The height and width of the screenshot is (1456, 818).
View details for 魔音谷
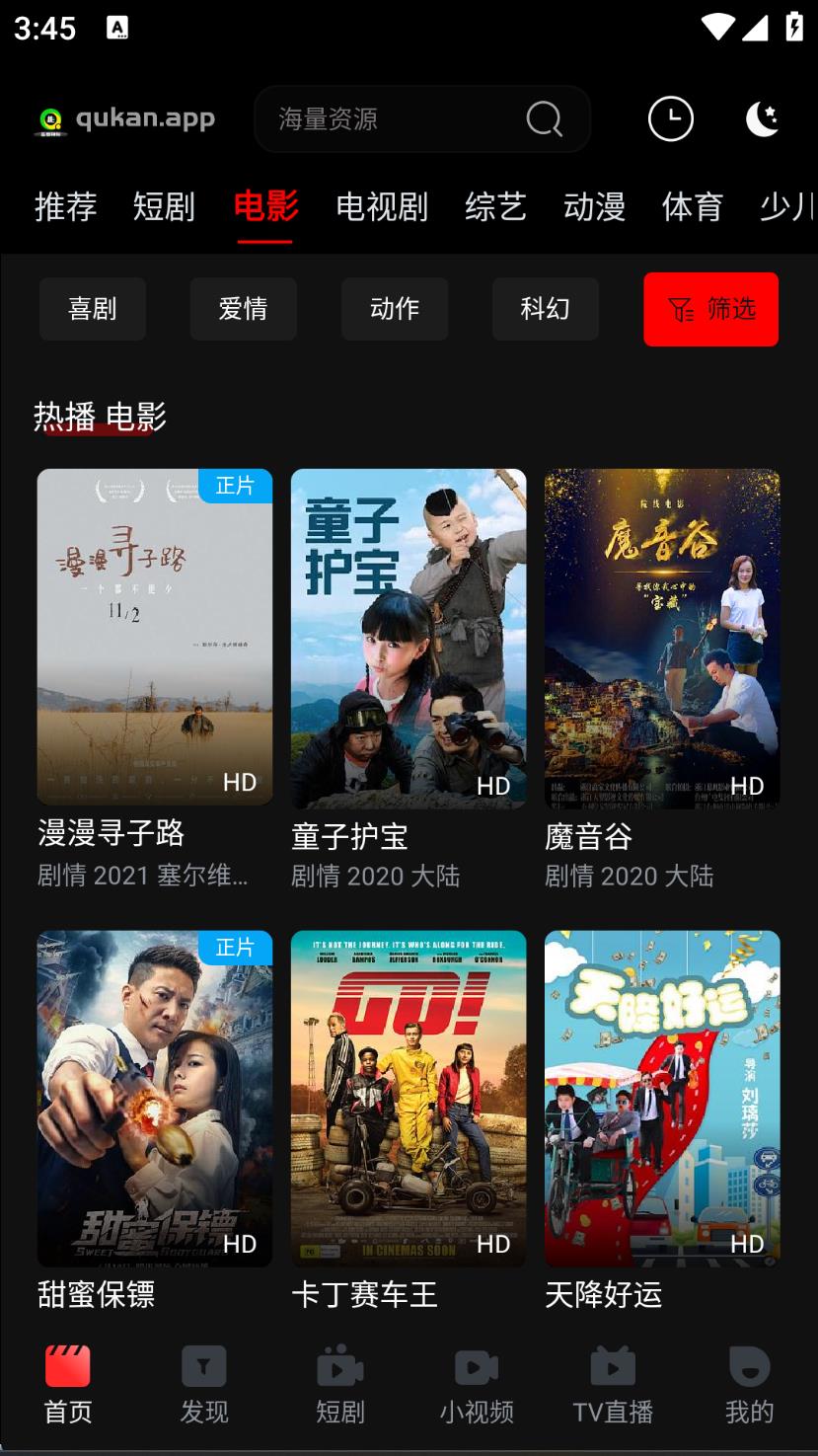tap(662, 639)
